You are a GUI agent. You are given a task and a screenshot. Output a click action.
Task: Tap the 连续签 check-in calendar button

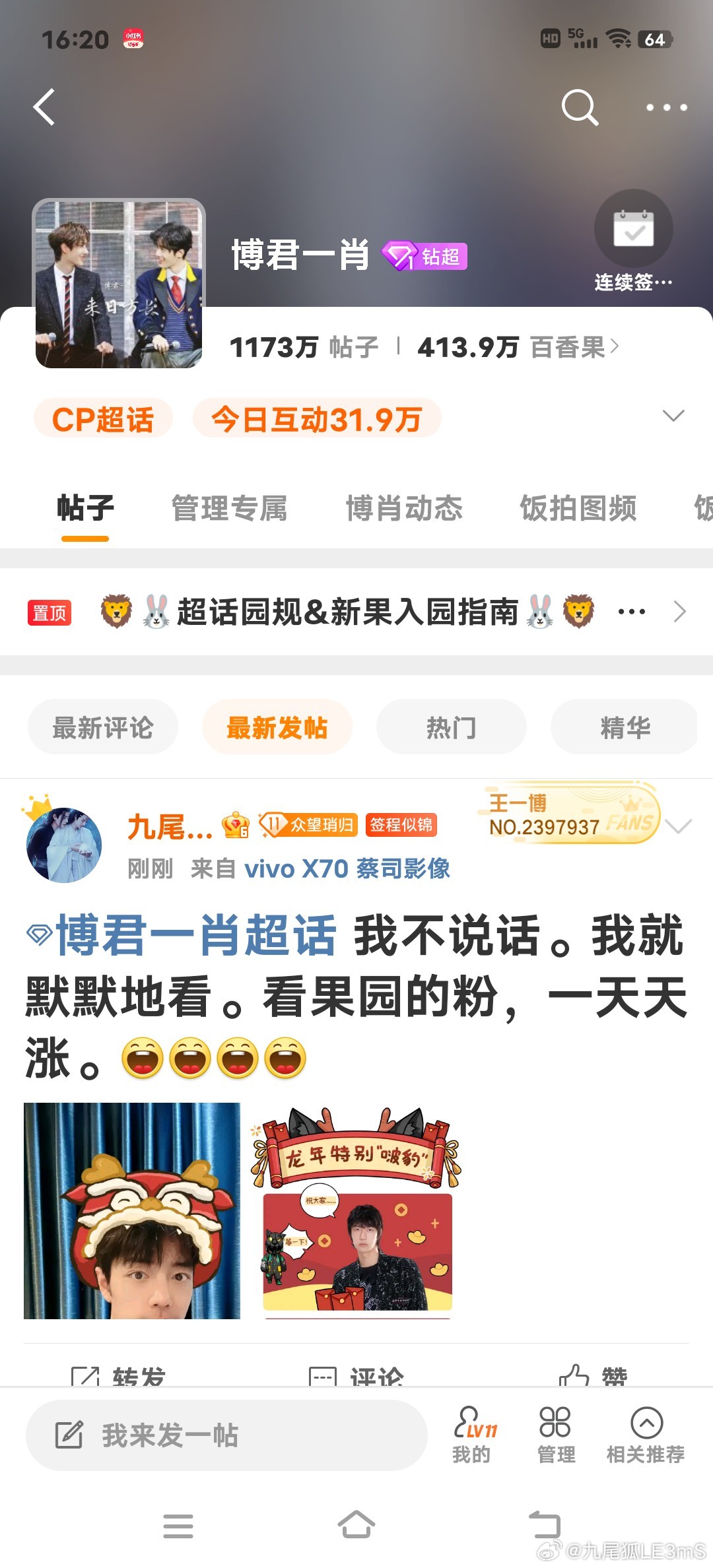pyautogui.click(x=634, y=242)
